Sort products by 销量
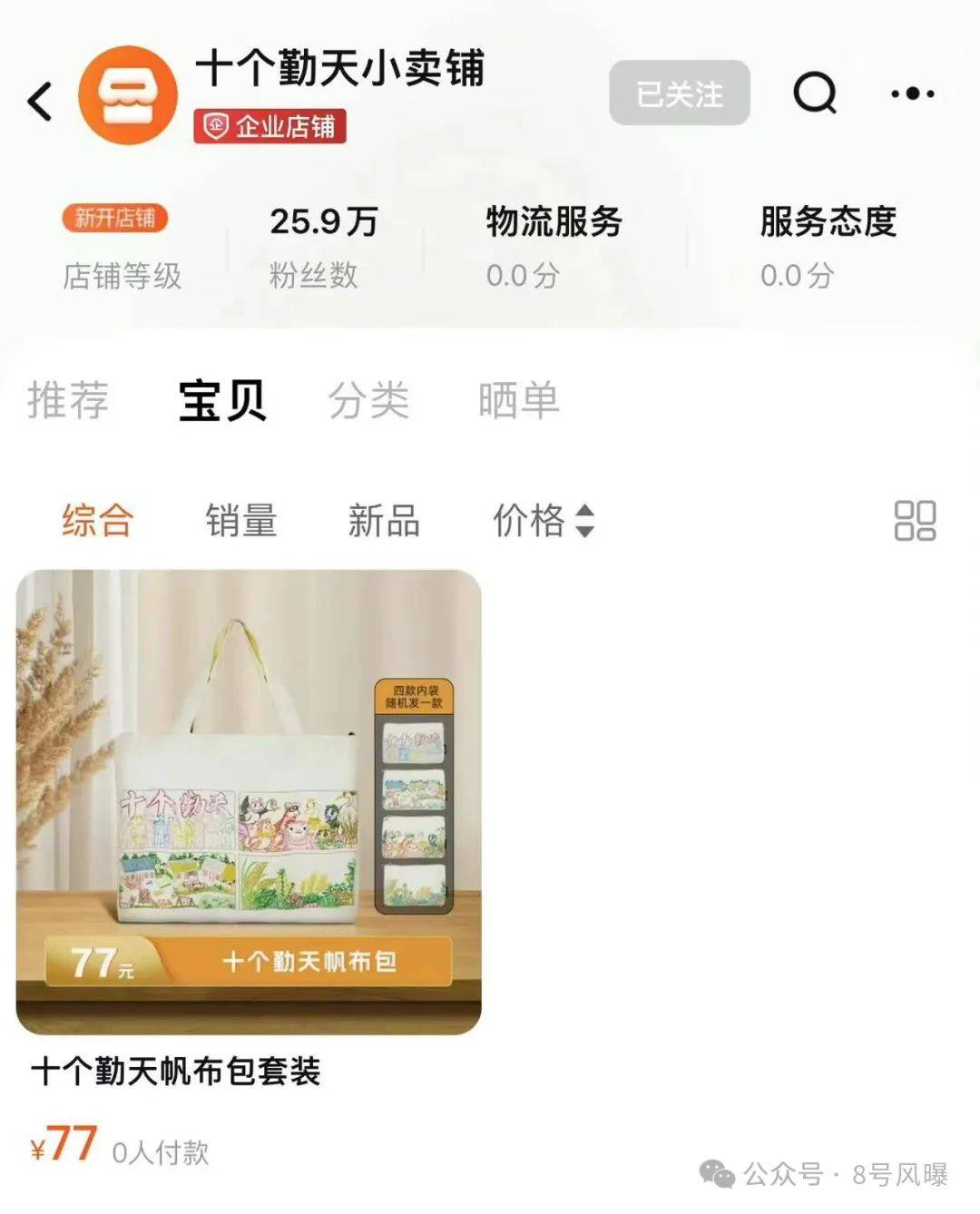 [240, 521]
